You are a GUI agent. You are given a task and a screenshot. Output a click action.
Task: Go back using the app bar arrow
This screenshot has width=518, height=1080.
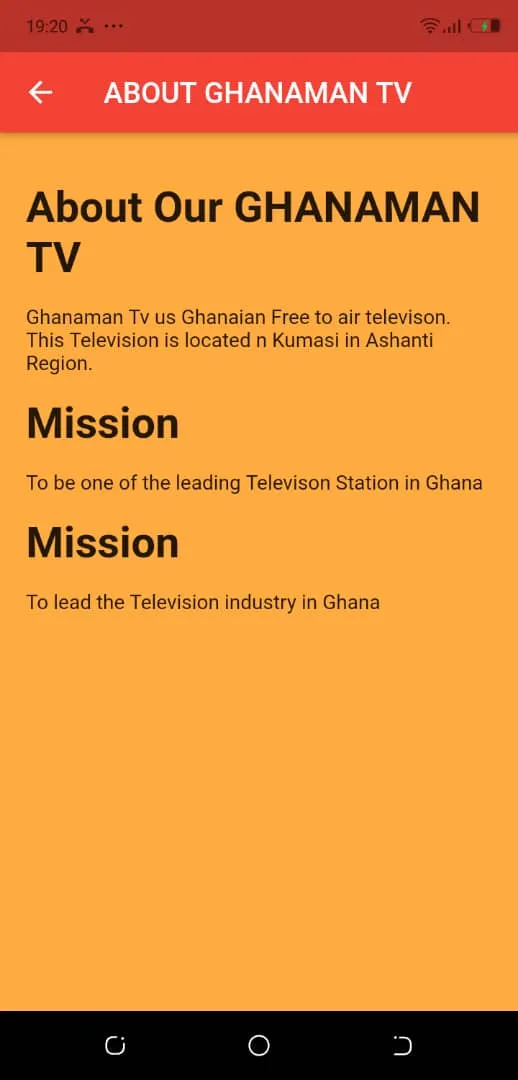(x=41, y=92)
